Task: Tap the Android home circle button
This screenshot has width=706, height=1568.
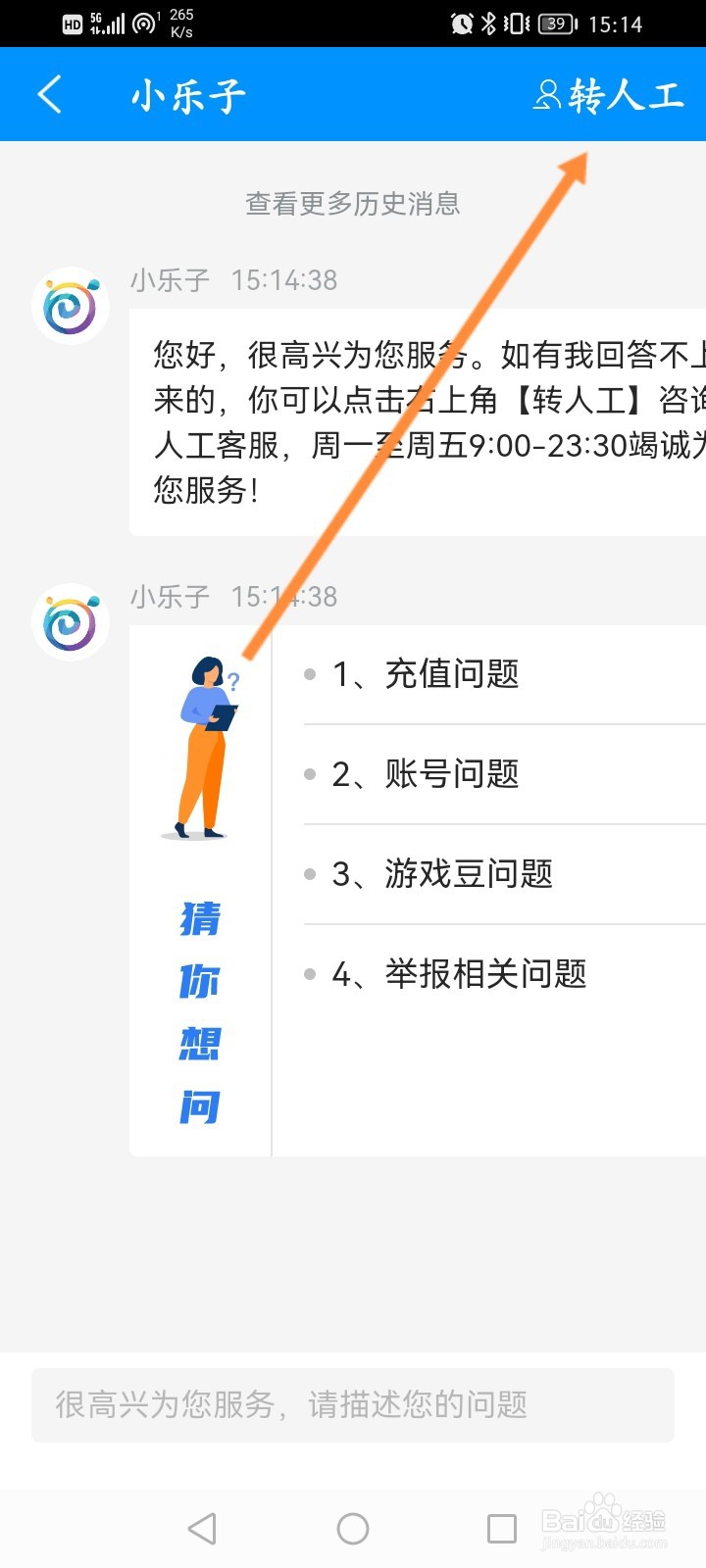Action: click(353, 1527)
